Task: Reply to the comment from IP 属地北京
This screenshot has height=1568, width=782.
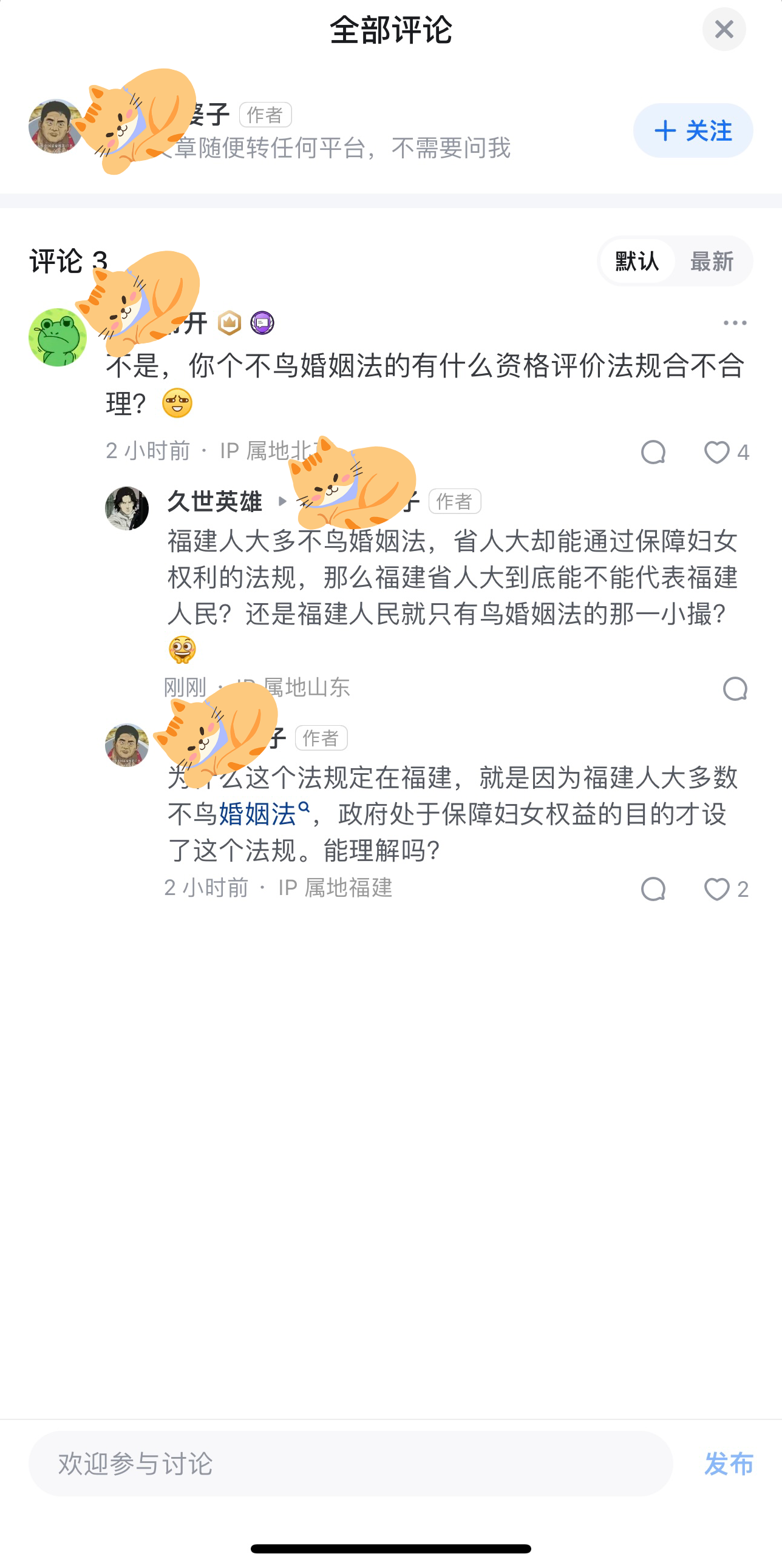Action: tap(653, 452)
